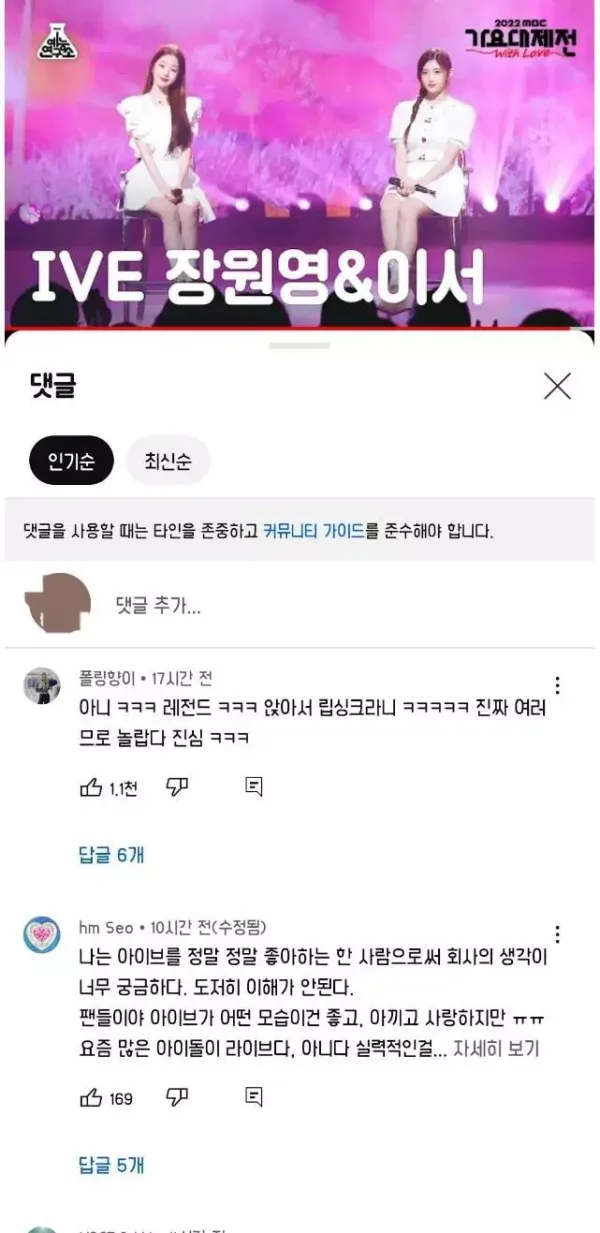600x1233 pixels.
Task: Switch to 최신순 sorting
Action: pyautogui.click(x=168, y=460)
